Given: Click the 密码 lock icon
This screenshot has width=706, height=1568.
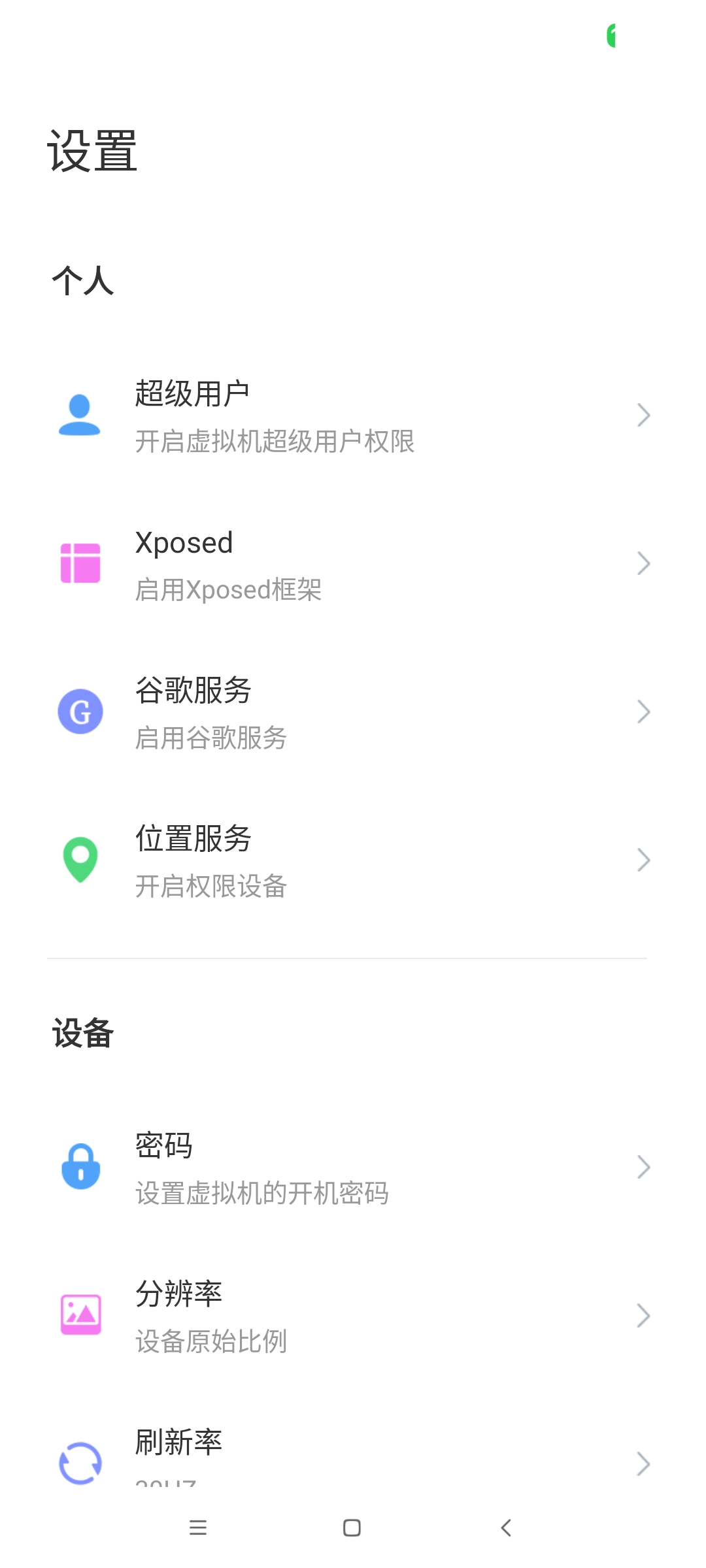Looking at the screenshot, I should click(80, 1167).
